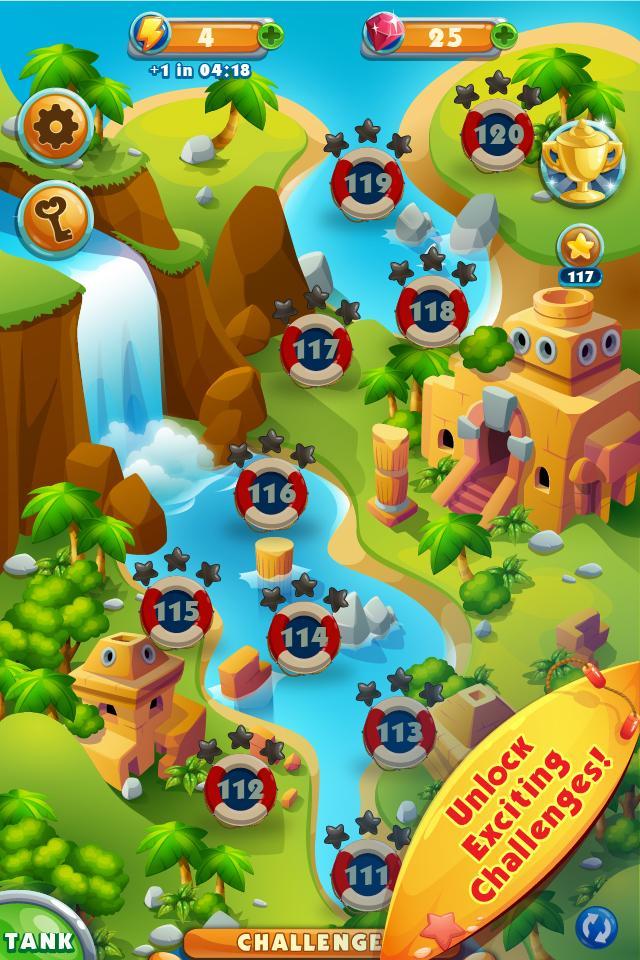Tap the blue refresh sync icon

pos(596,921)
